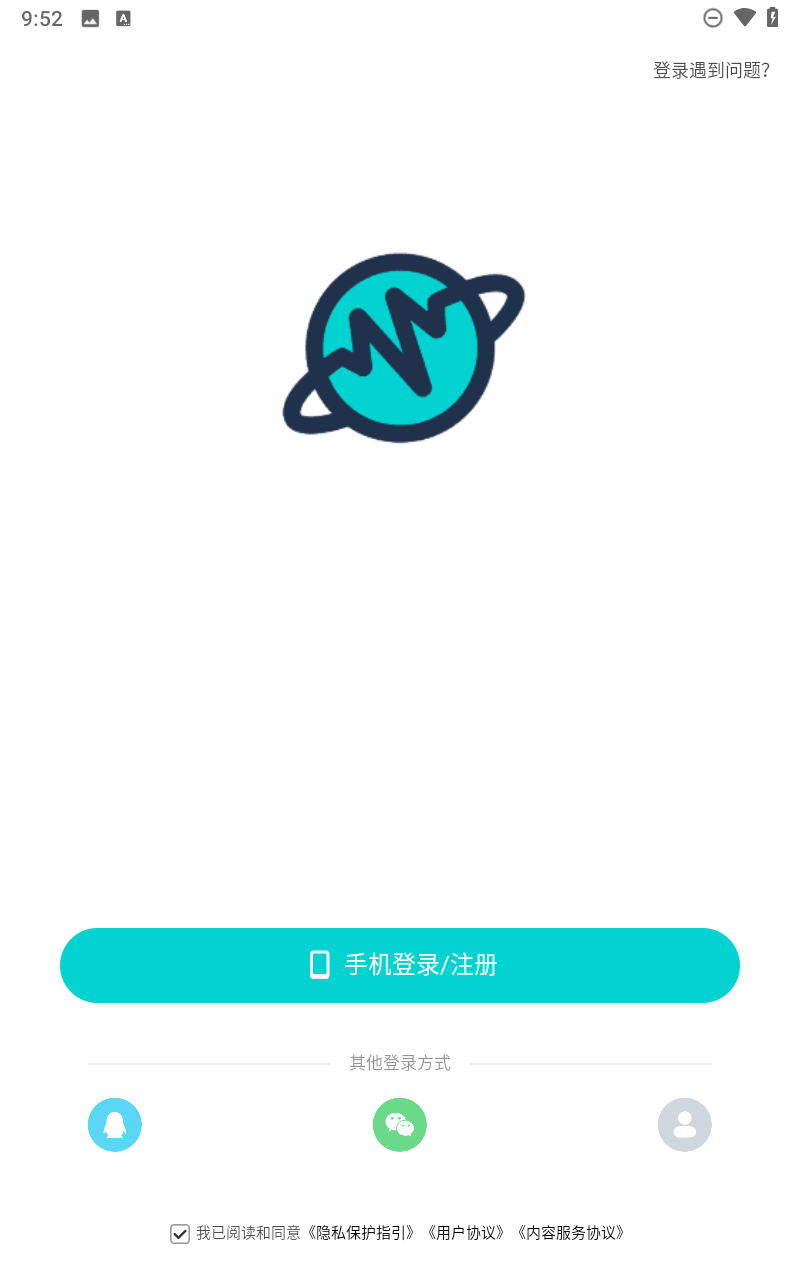Open the 《用户协议》 link
The height and width of the screenshot is (1280, 800).
click(467, 1233)
